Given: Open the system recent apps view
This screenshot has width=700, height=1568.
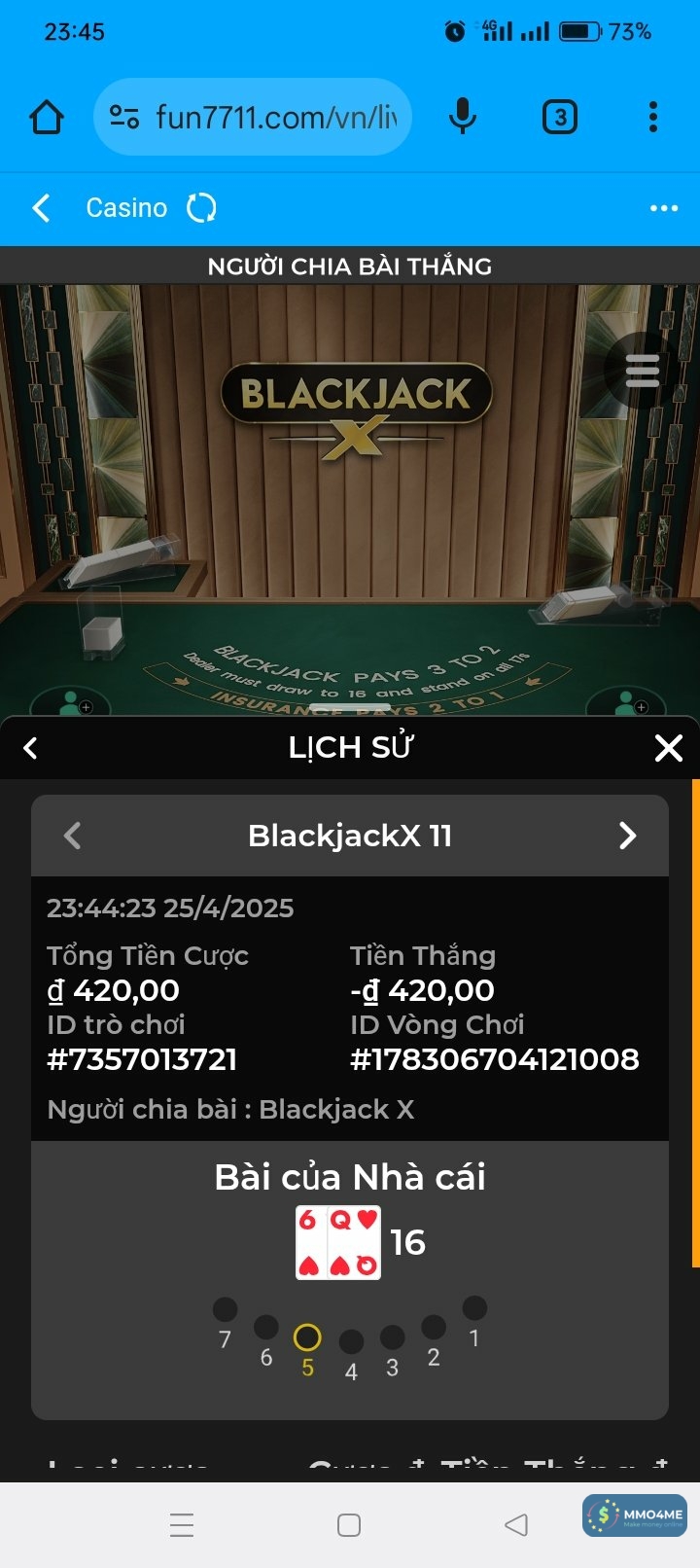Looking at the screenshot, I should pyautogui.click(x=182, y=1525).
